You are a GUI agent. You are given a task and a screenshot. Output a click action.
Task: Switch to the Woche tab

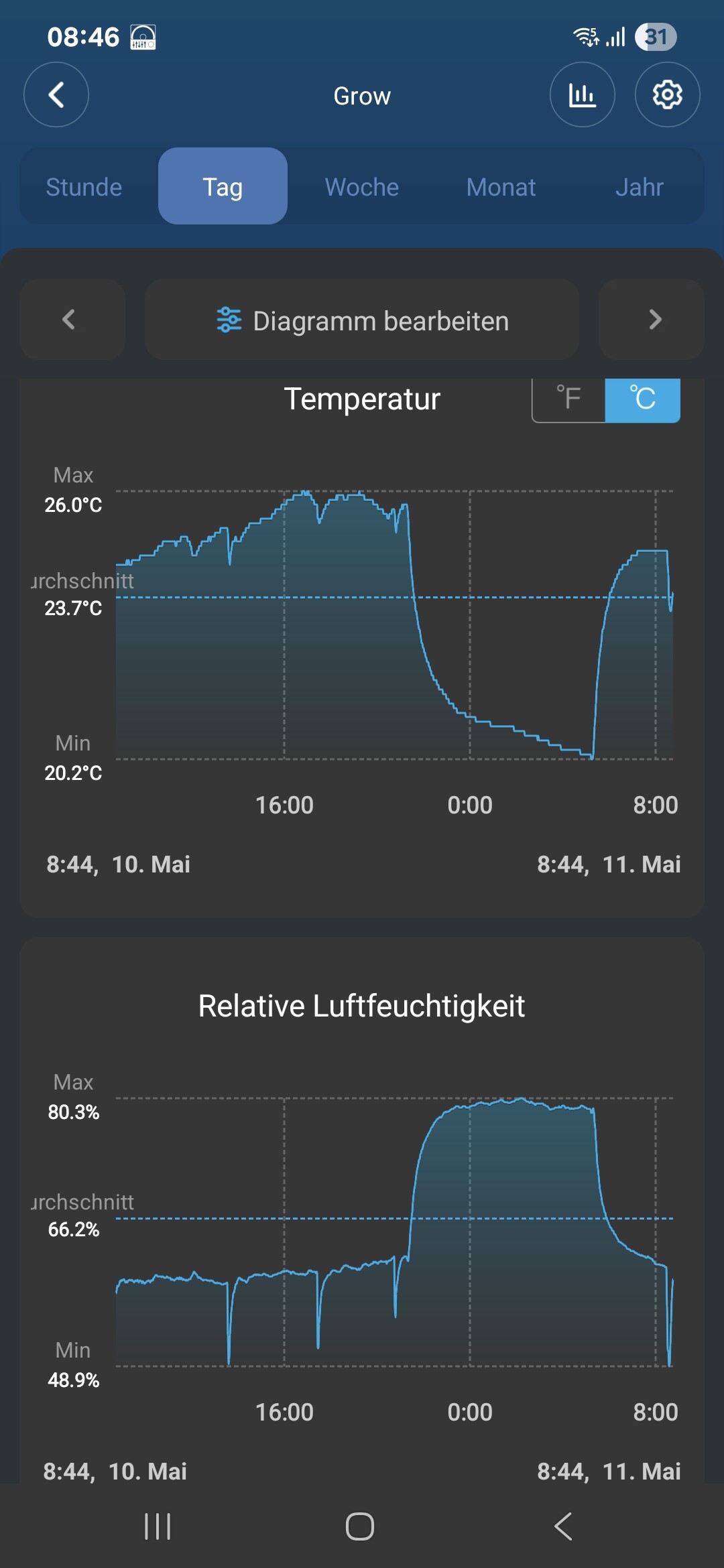[x=362, y=187]
